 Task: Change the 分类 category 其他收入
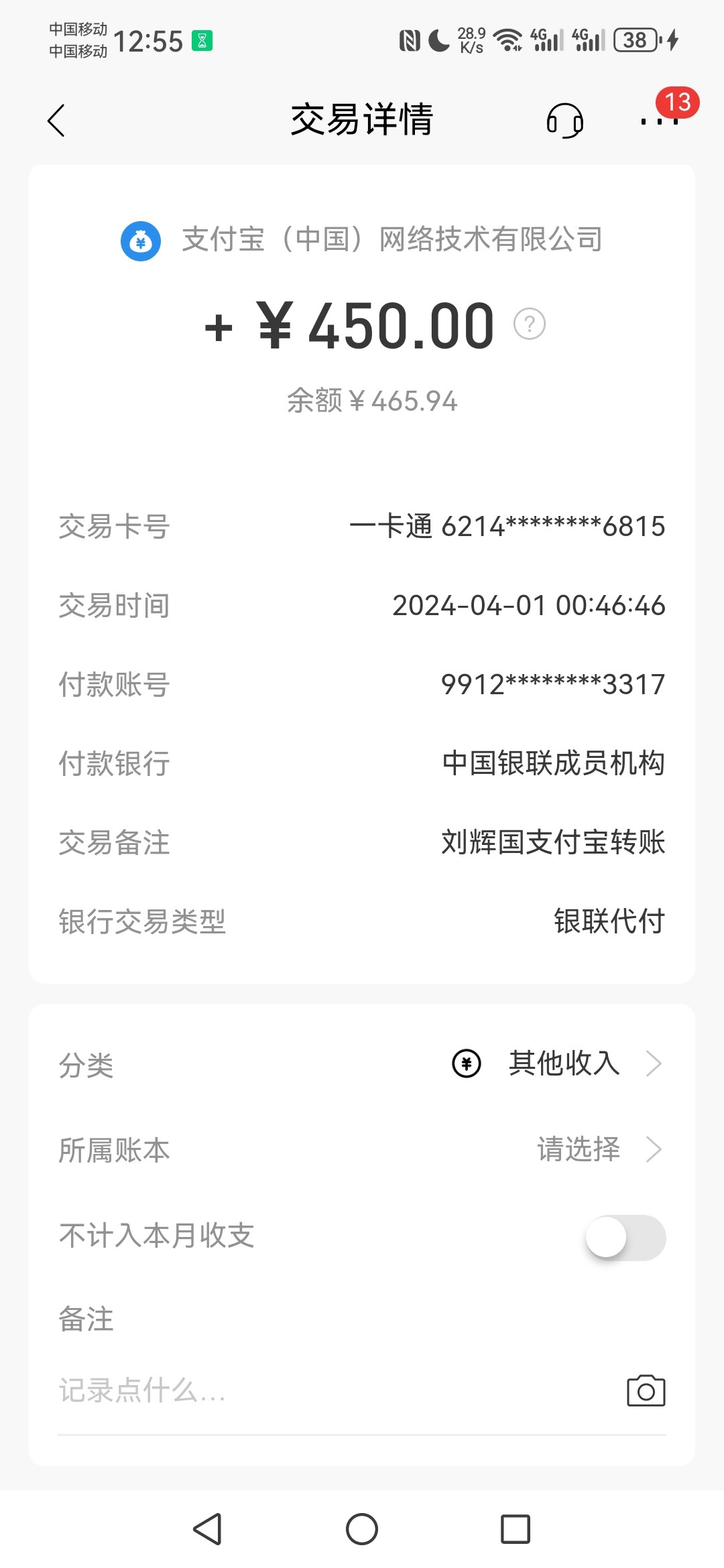[x=563, y=1063]
